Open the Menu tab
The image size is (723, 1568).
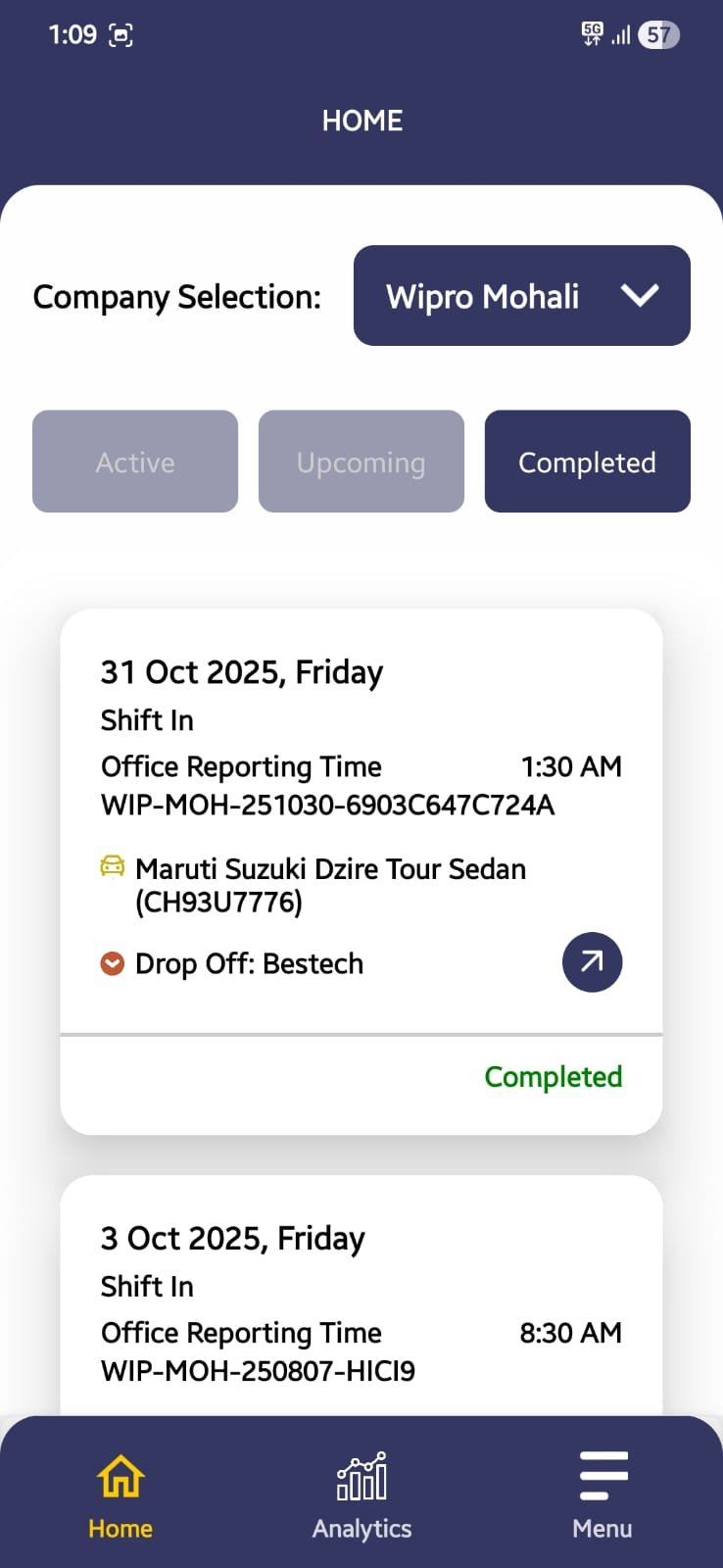(602, 1495)
